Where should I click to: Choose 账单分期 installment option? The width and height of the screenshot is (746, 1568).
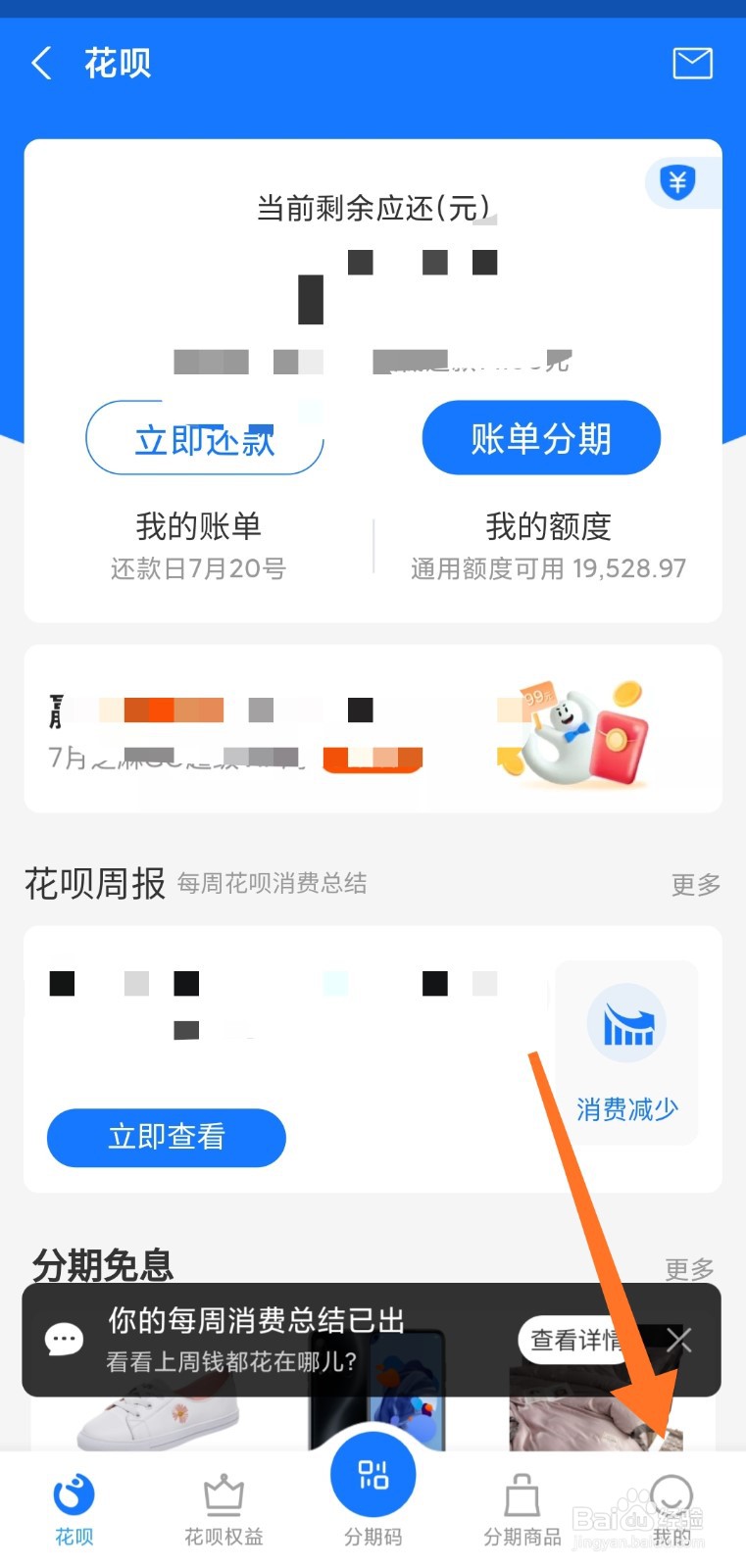point(540,438)
